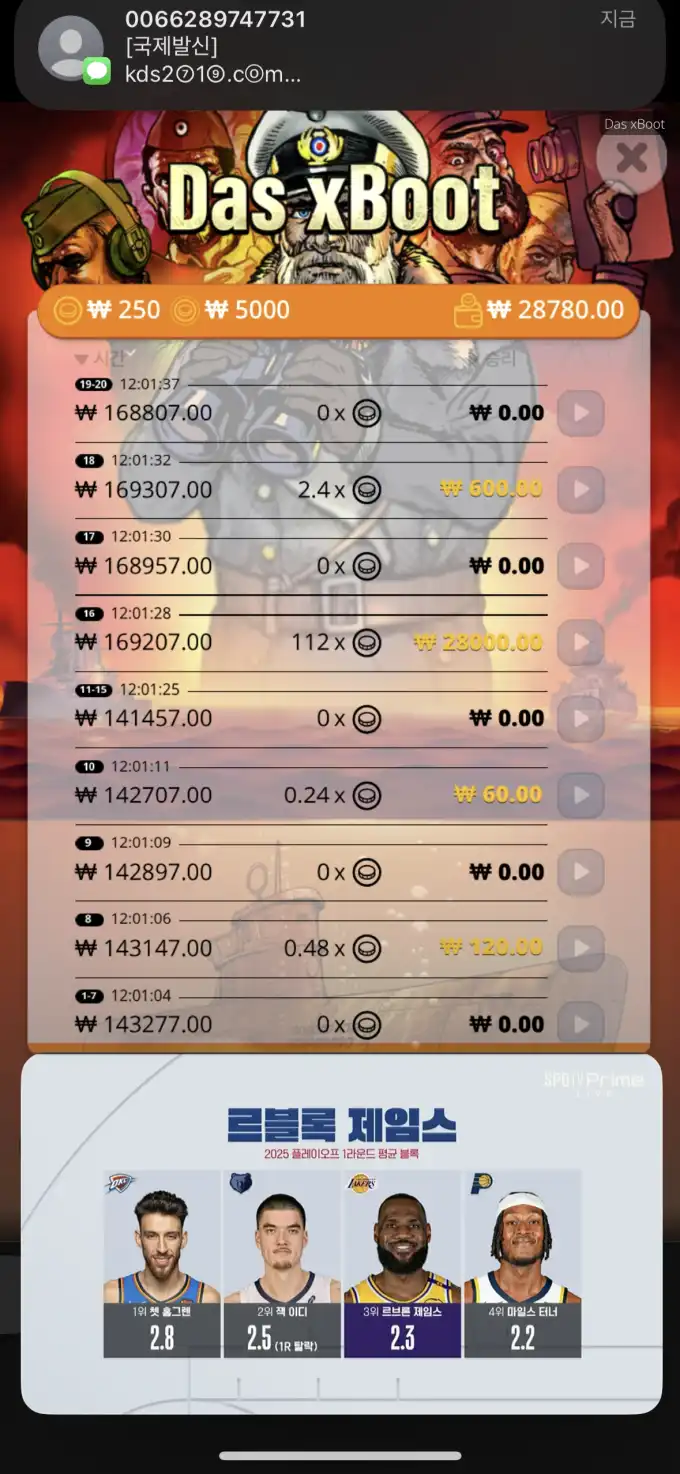Replay round 16 with 112x win
Image resolution: width=680 pixels, height=1474 pixels.
[x=580, y=642]
